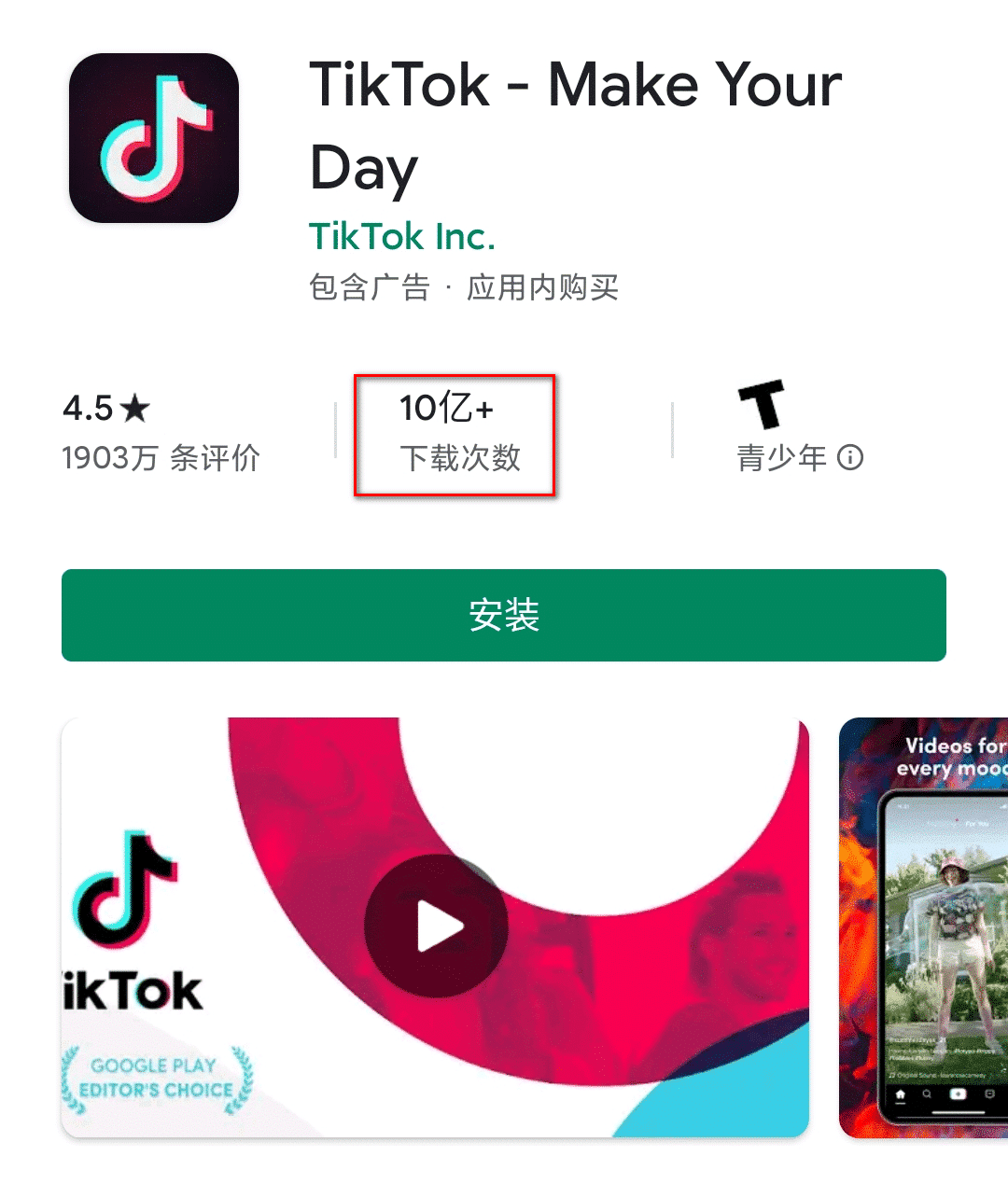Open the TikTok Inc. developer page

tap(402, 237)
